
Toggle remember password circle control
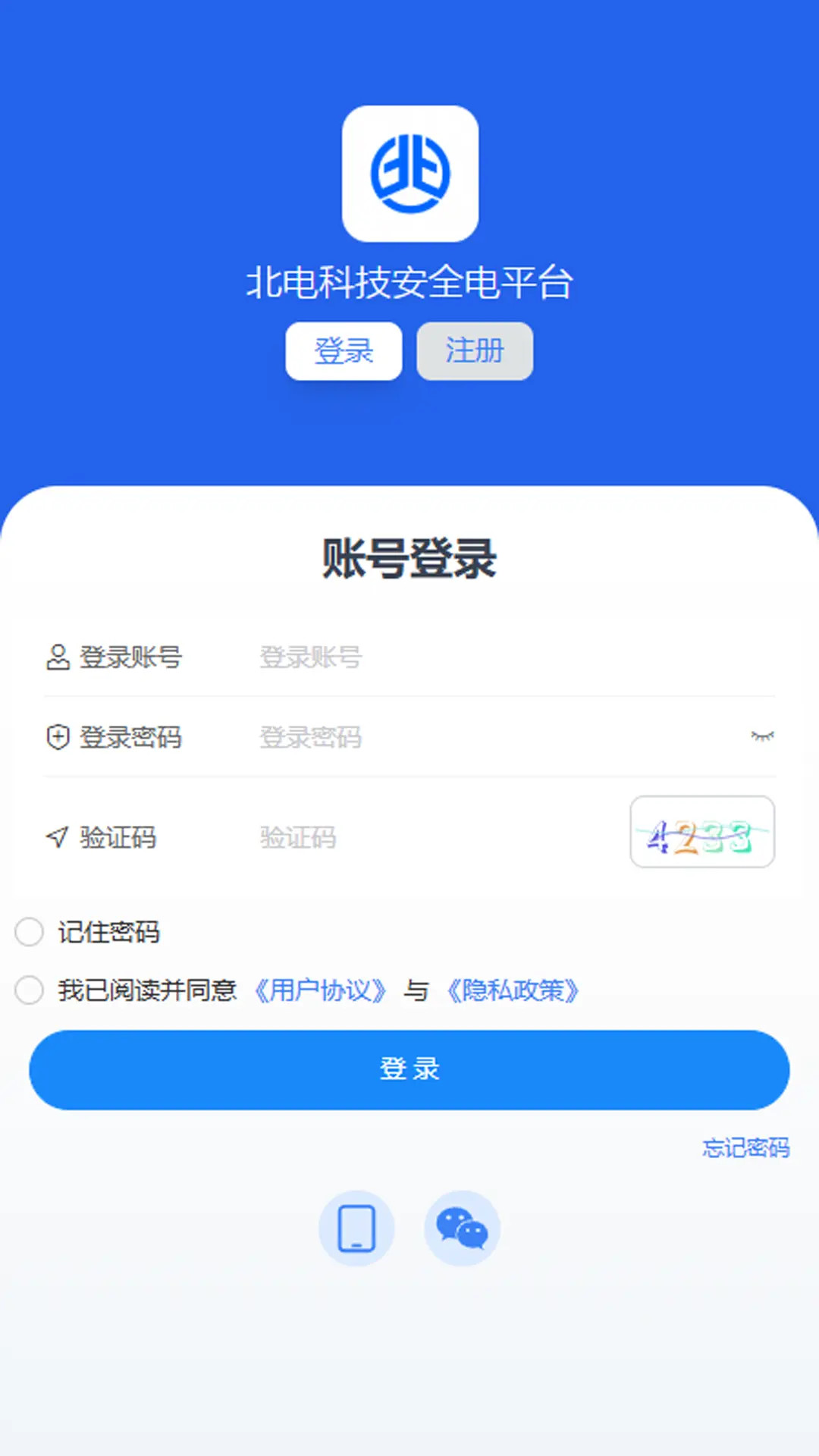[29, 932]
